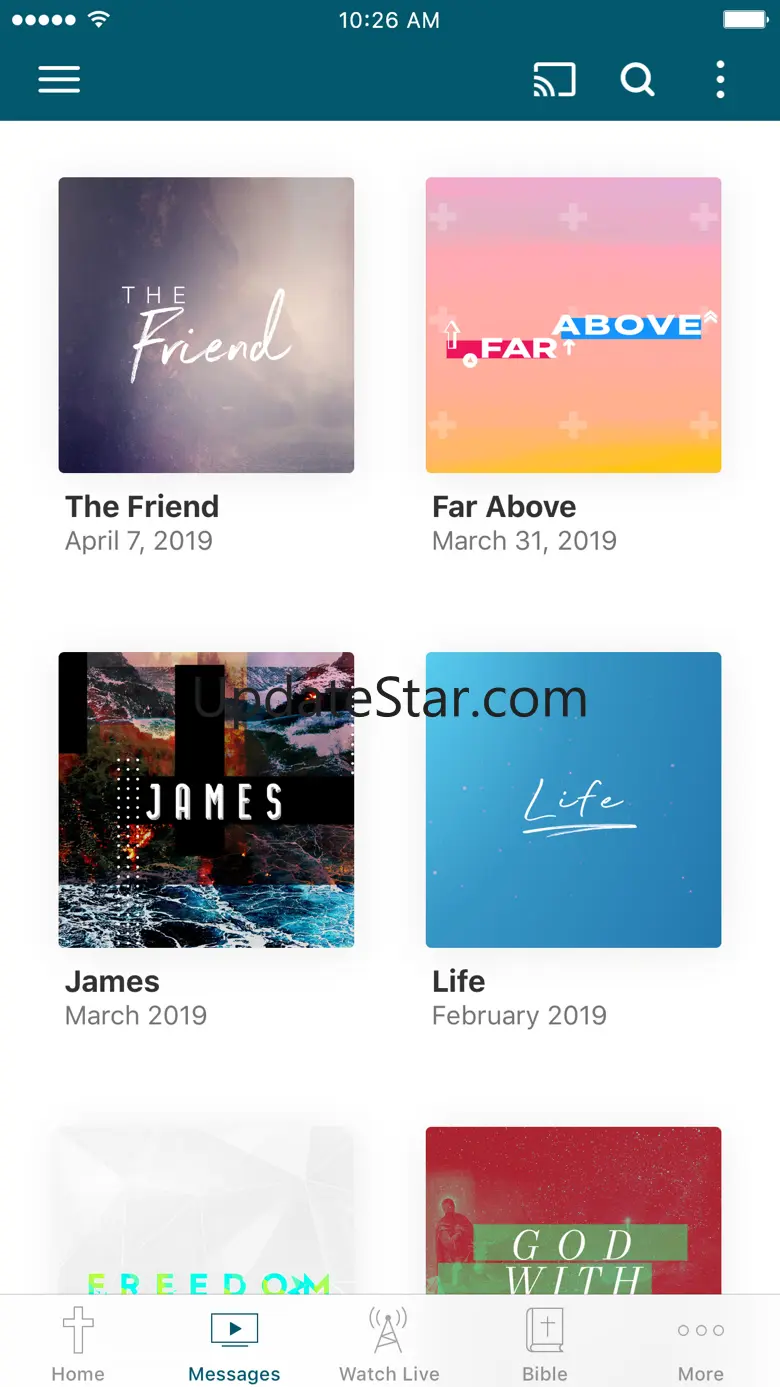Select the Messages tab
780x1387 pixels.
pyautogui.click(x=234, y=1343)
